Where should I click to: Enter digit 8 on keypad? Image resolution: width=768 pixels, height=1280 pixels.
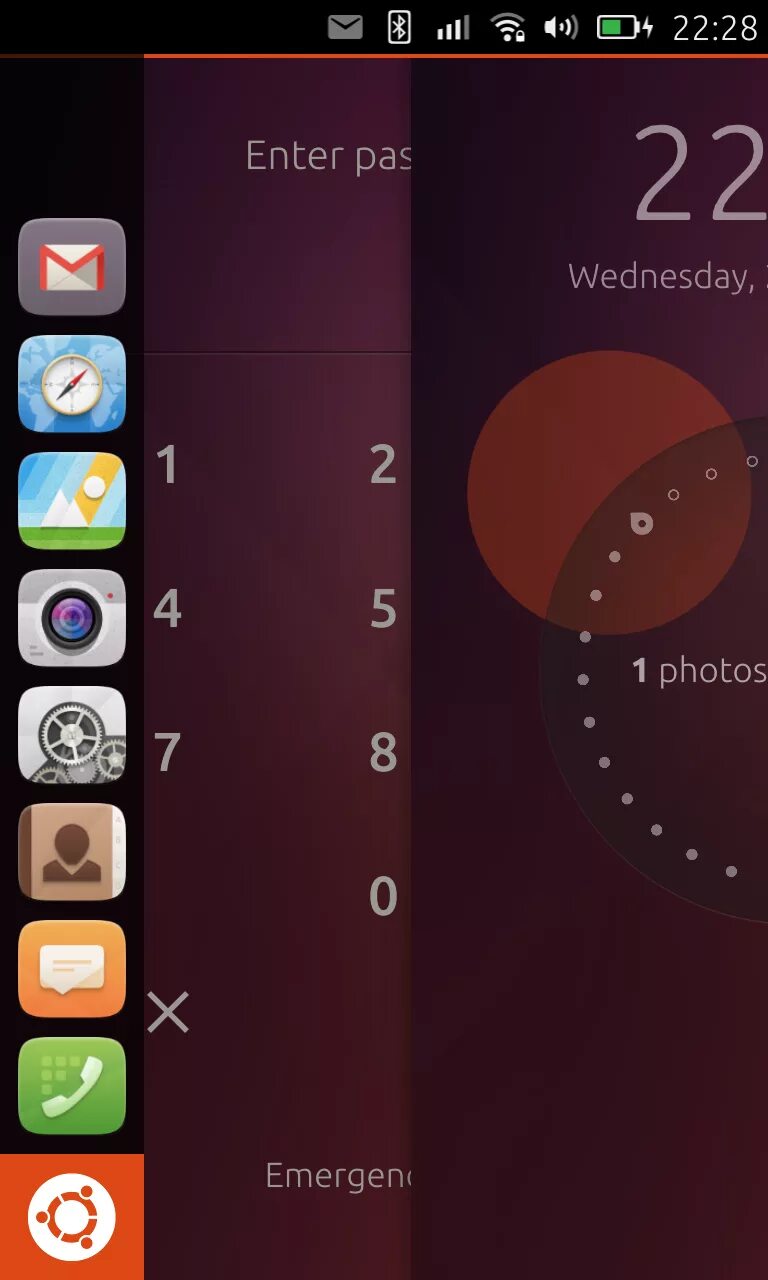383,753
